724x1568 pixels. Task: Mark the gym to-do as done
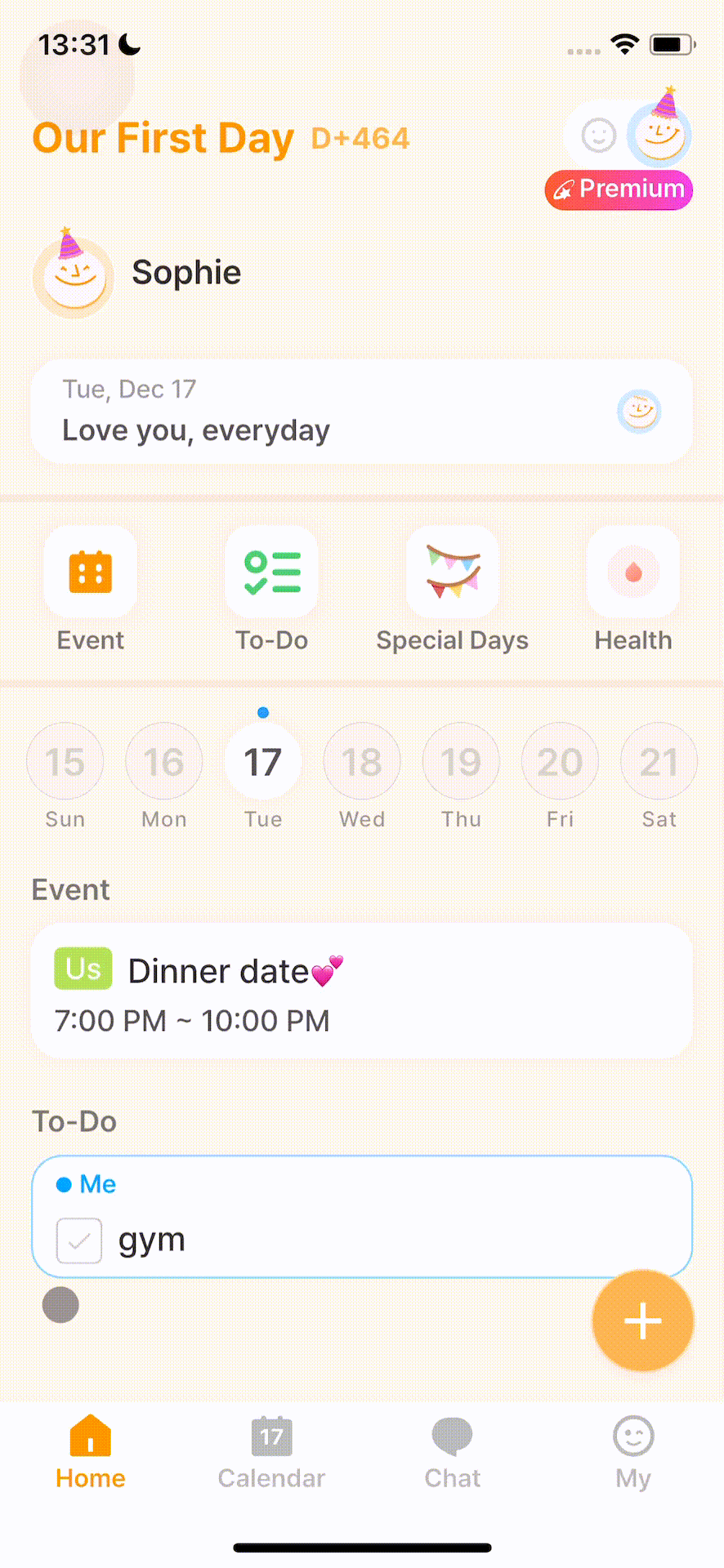[78, 1240]
